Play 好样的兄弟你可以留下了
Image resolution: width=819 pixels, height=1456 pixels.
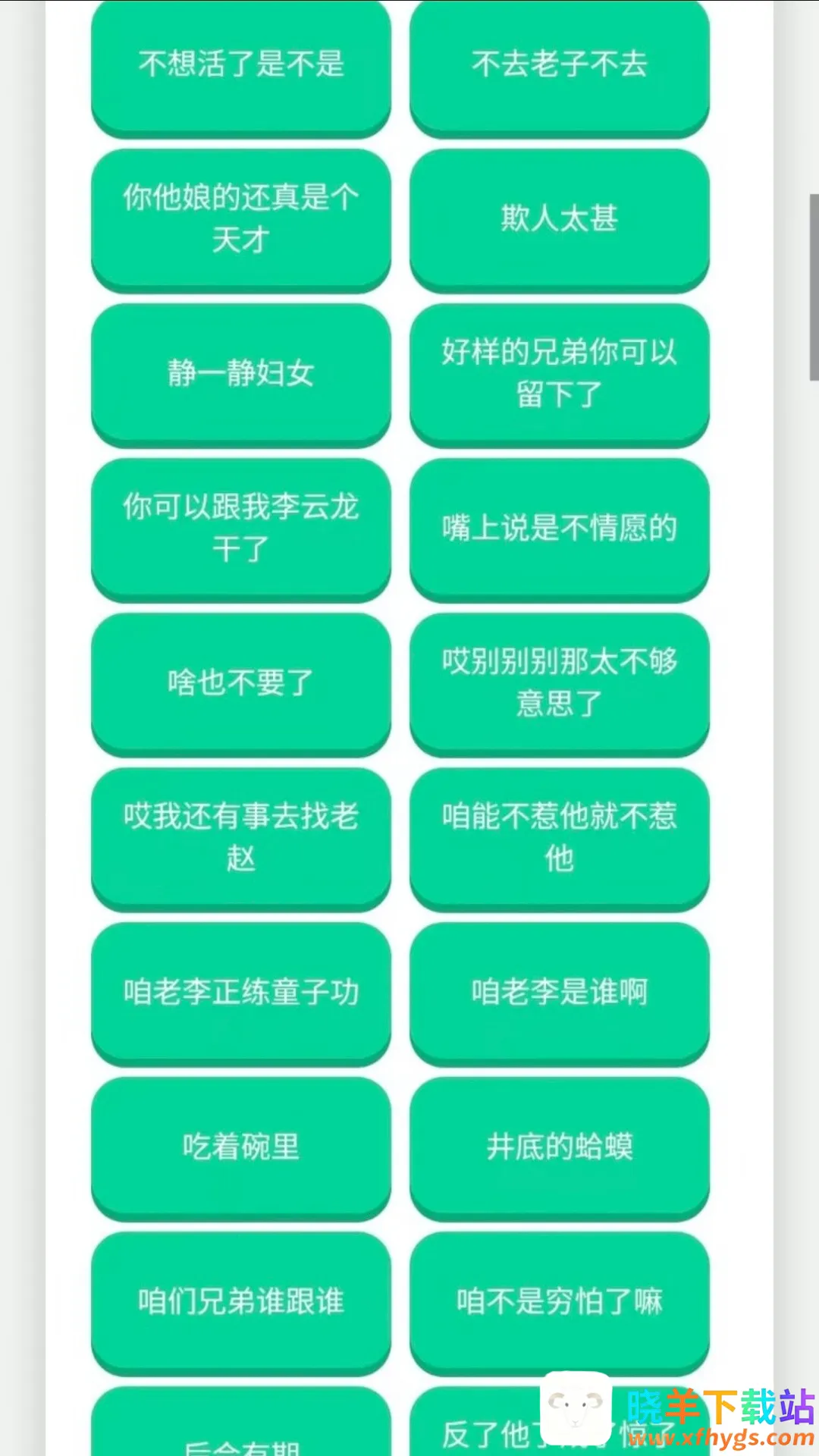[560, 374]
